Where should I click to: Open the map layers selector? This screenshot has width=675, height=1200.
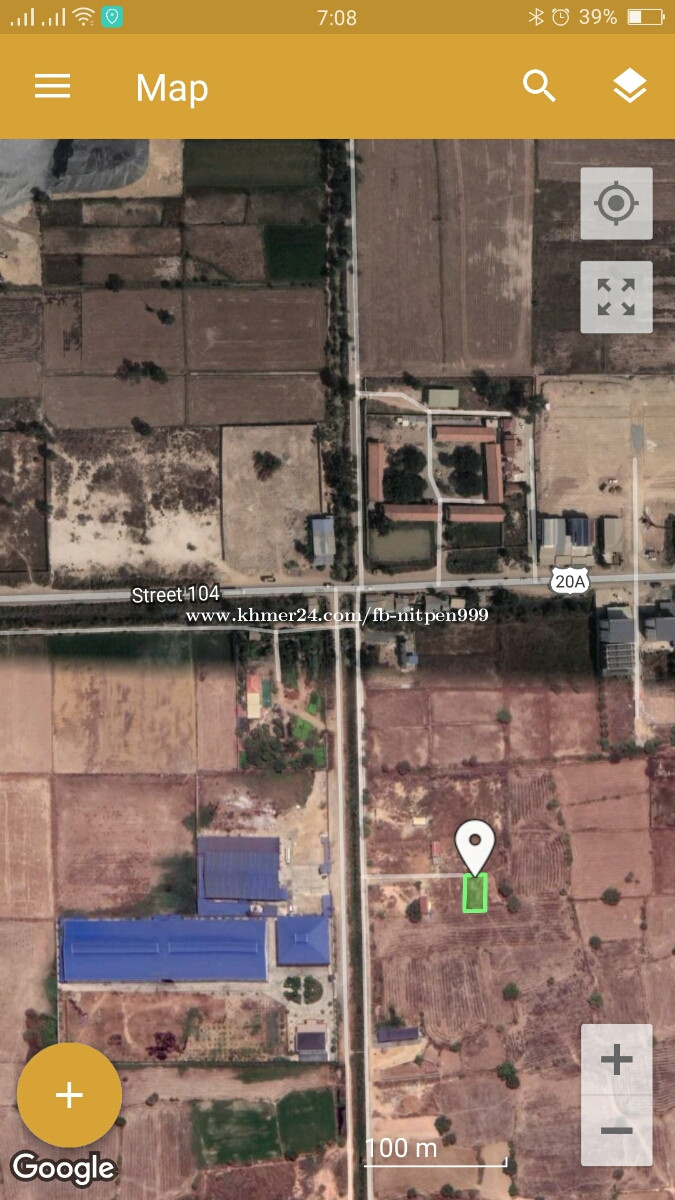(x=630, y=87)
